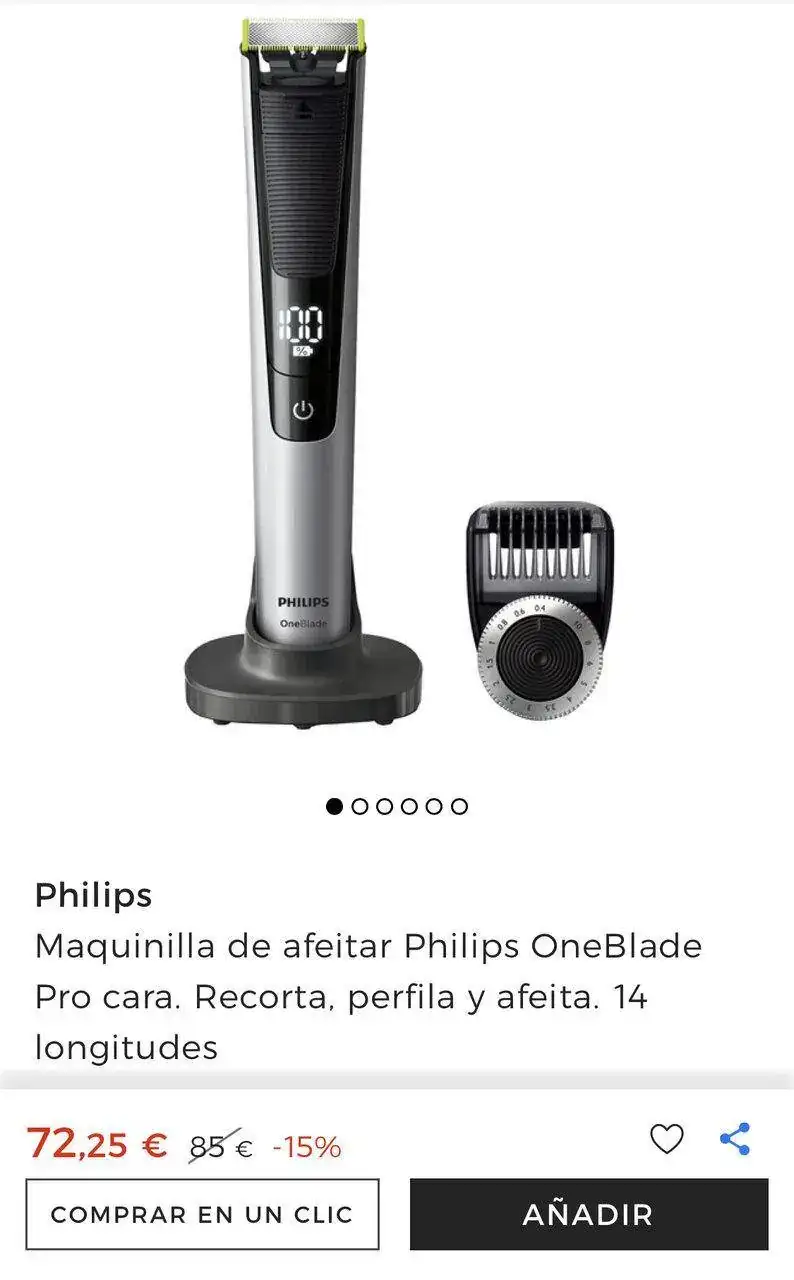Add the OneBlade to wishlist with the heart icon
The height and width of the screenshot is (1280, 794).
[x=667, y=1139]
